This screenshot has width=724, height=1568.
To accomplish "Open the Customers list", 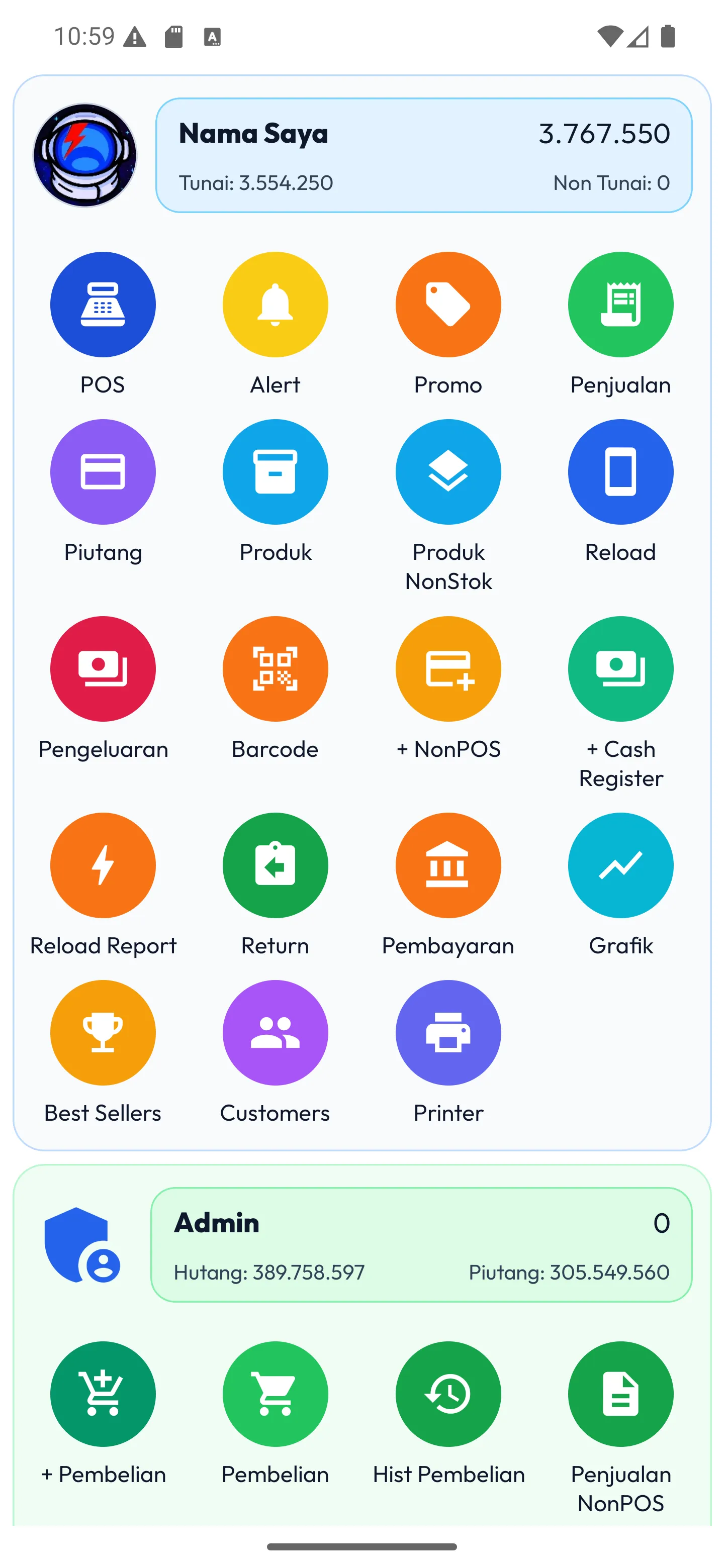I will 275,1032.
